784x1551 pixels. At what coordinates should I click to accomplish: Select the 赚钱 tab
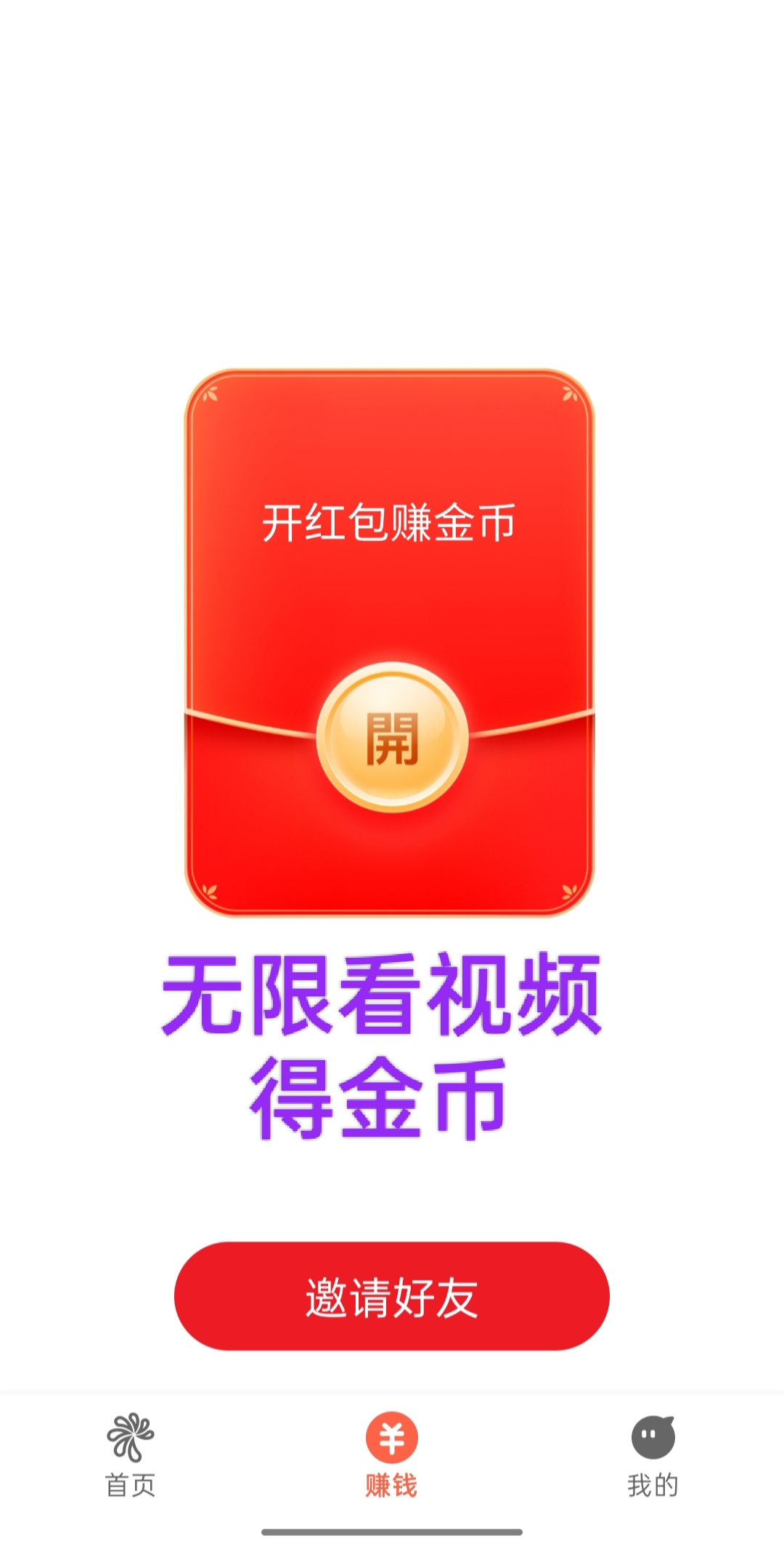click(x=392, y=1455)
